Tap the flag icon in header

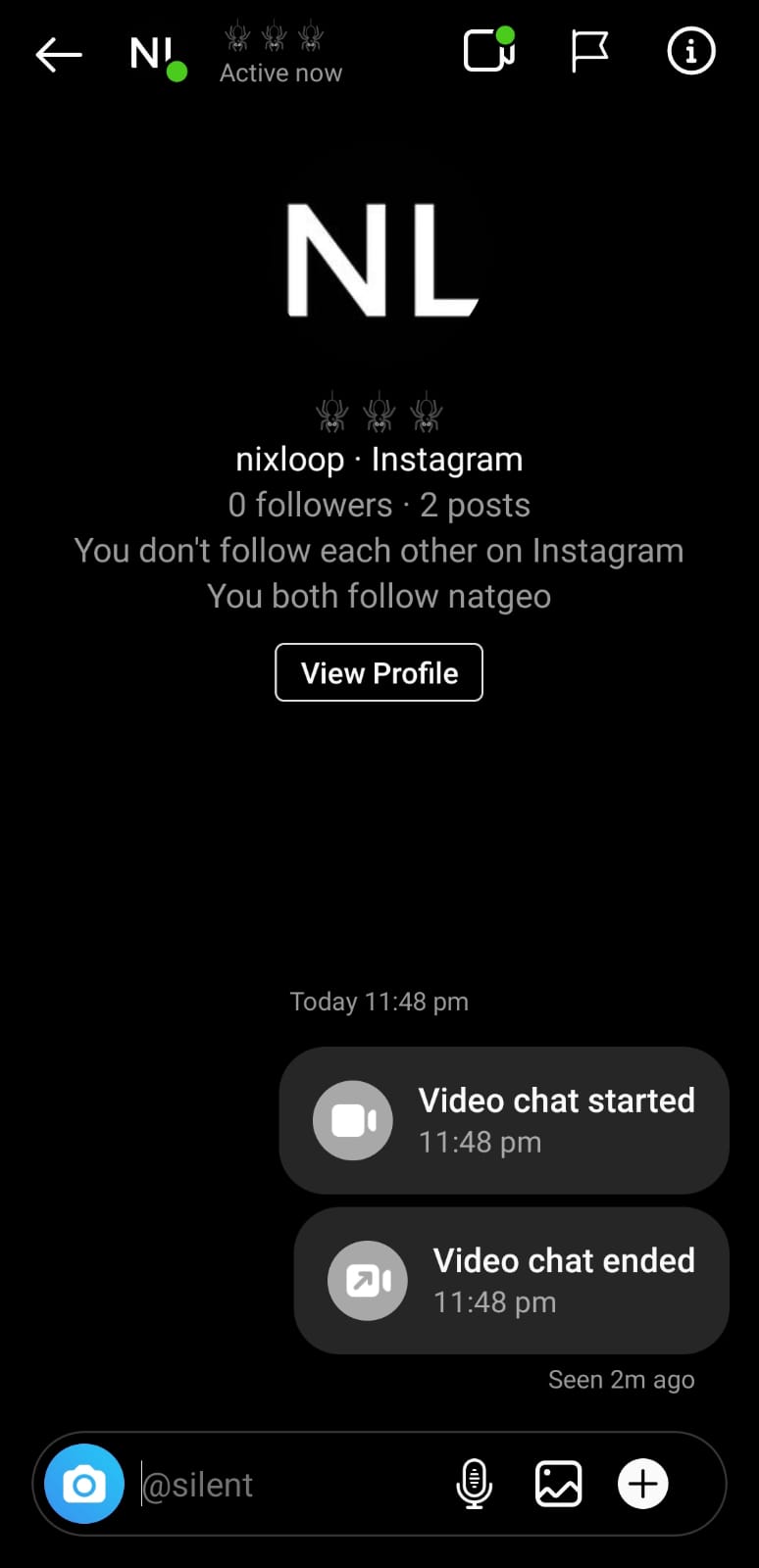[589, 51]
